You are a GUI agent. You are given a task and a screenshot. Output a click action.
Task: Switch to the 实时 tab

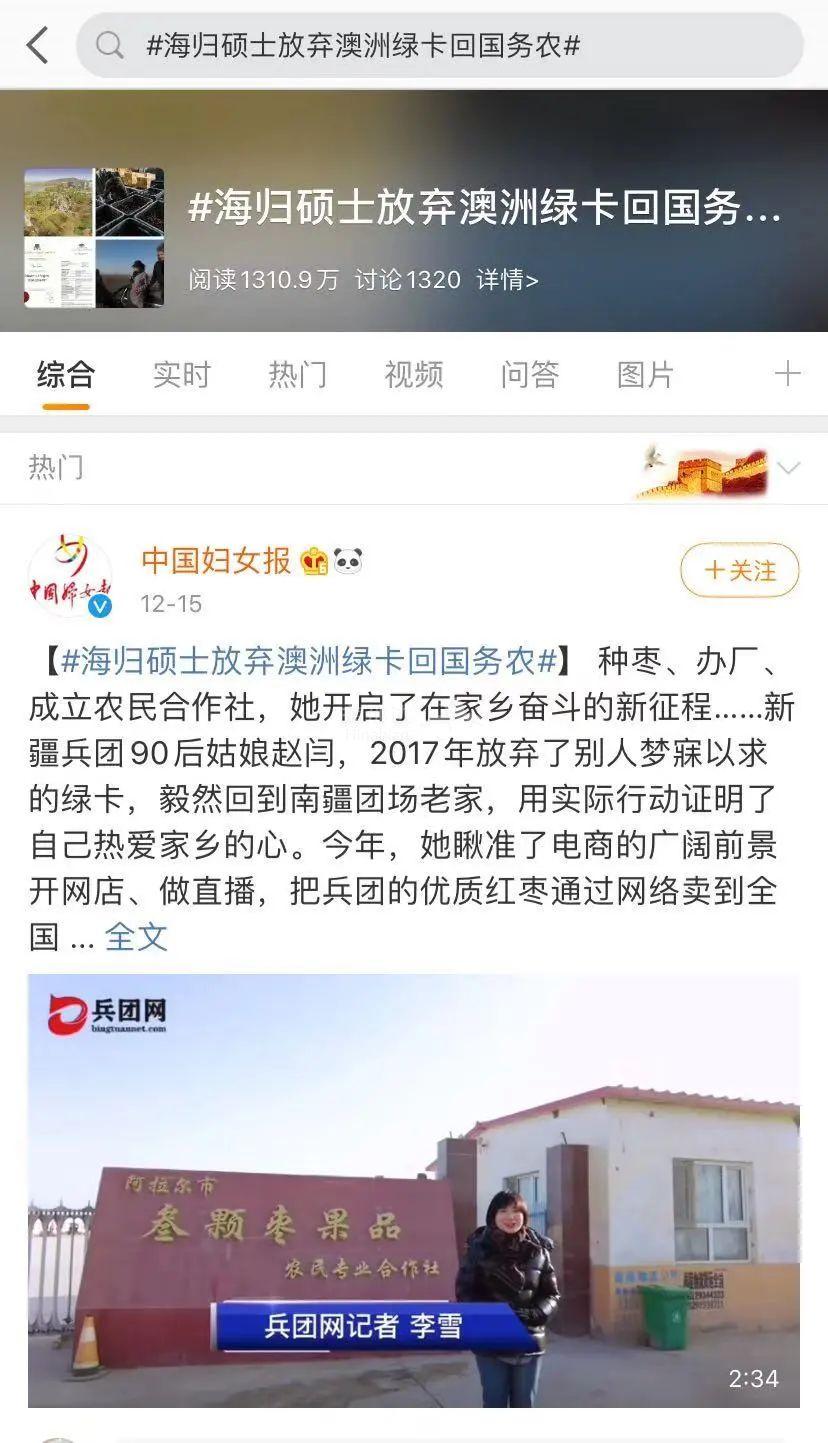point(181,375)
